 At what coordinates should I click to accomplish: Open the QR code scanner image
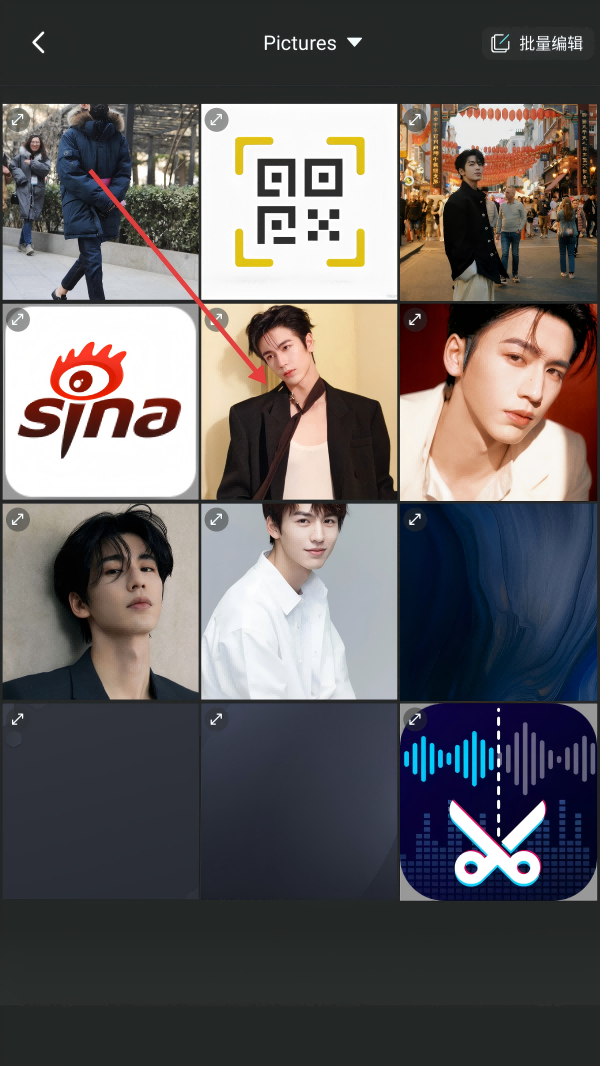(x=299, y=202)
